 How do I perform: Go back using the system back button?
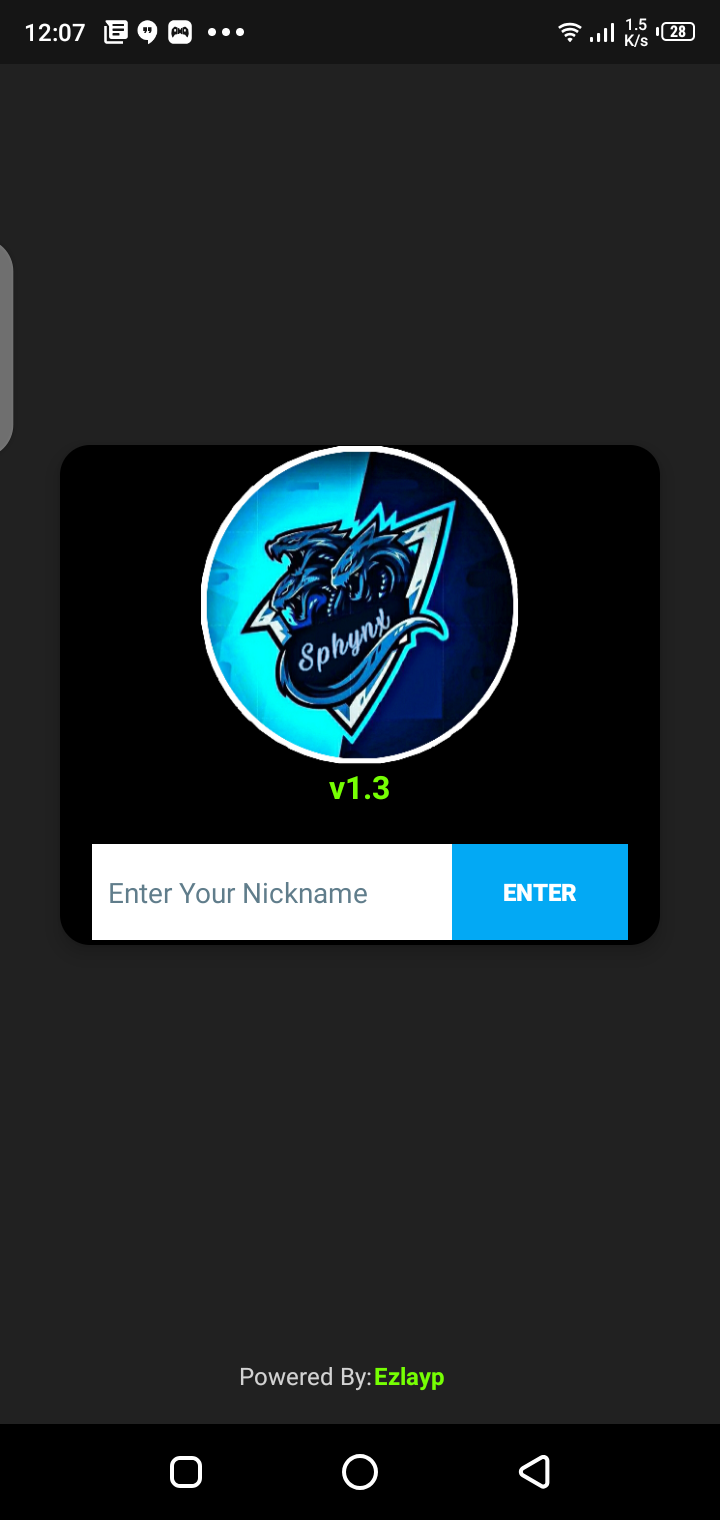(x=534, y=1472)
